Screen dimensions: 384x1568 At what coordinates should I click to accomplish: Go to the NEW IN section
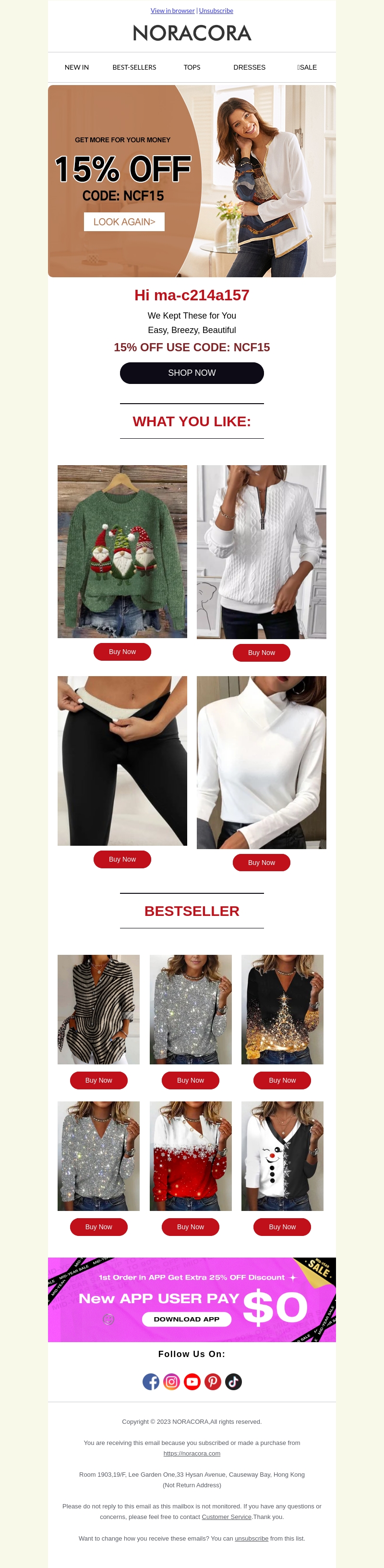[x=76, y=68]
